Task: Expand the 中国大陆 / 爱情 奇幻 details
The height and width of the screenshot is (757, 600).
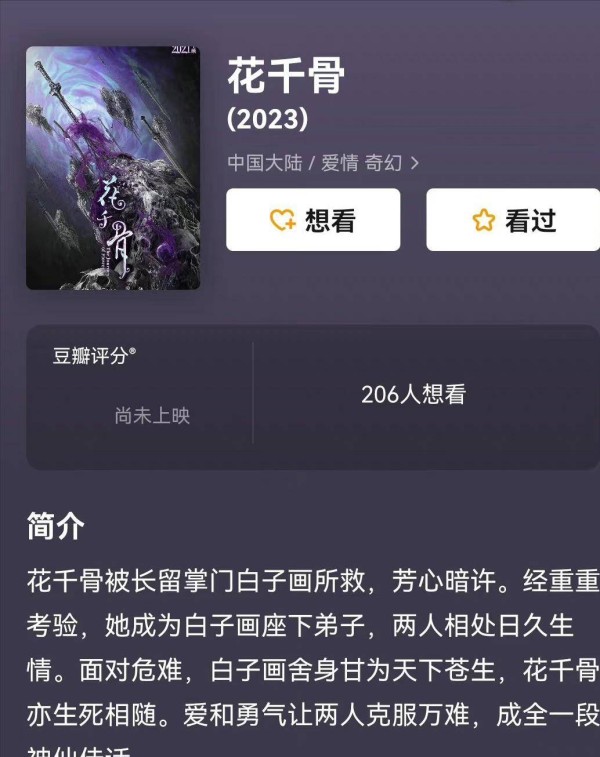Action: [x=323, y=163]
